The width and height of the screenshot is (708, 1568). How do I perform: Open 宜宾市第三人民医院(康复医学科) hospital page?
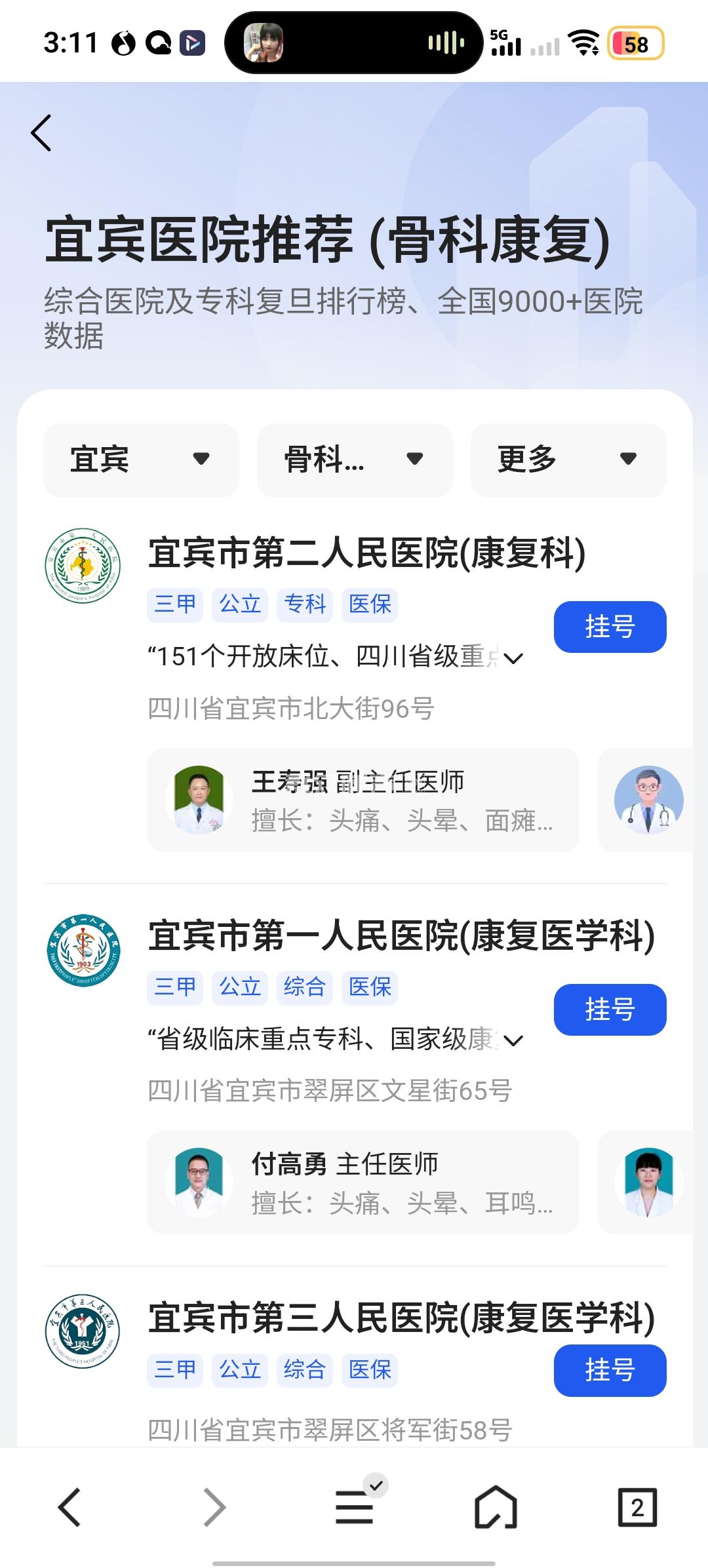[401, 1319]
